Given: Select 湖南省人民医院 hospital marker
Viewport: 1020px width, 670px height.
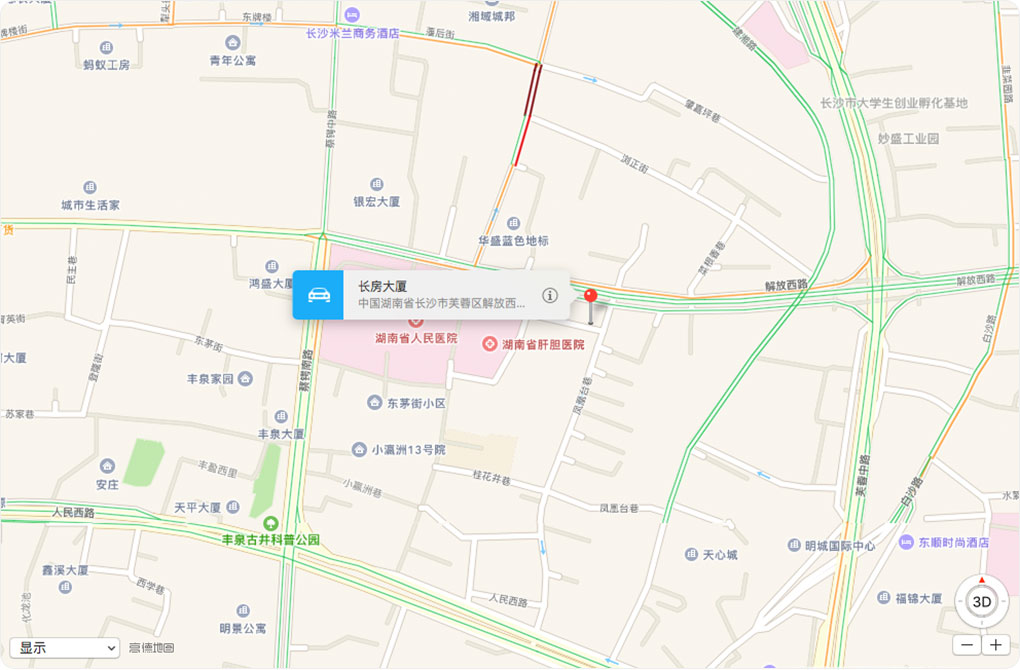Looking at the screenshot, I should 415,323.
